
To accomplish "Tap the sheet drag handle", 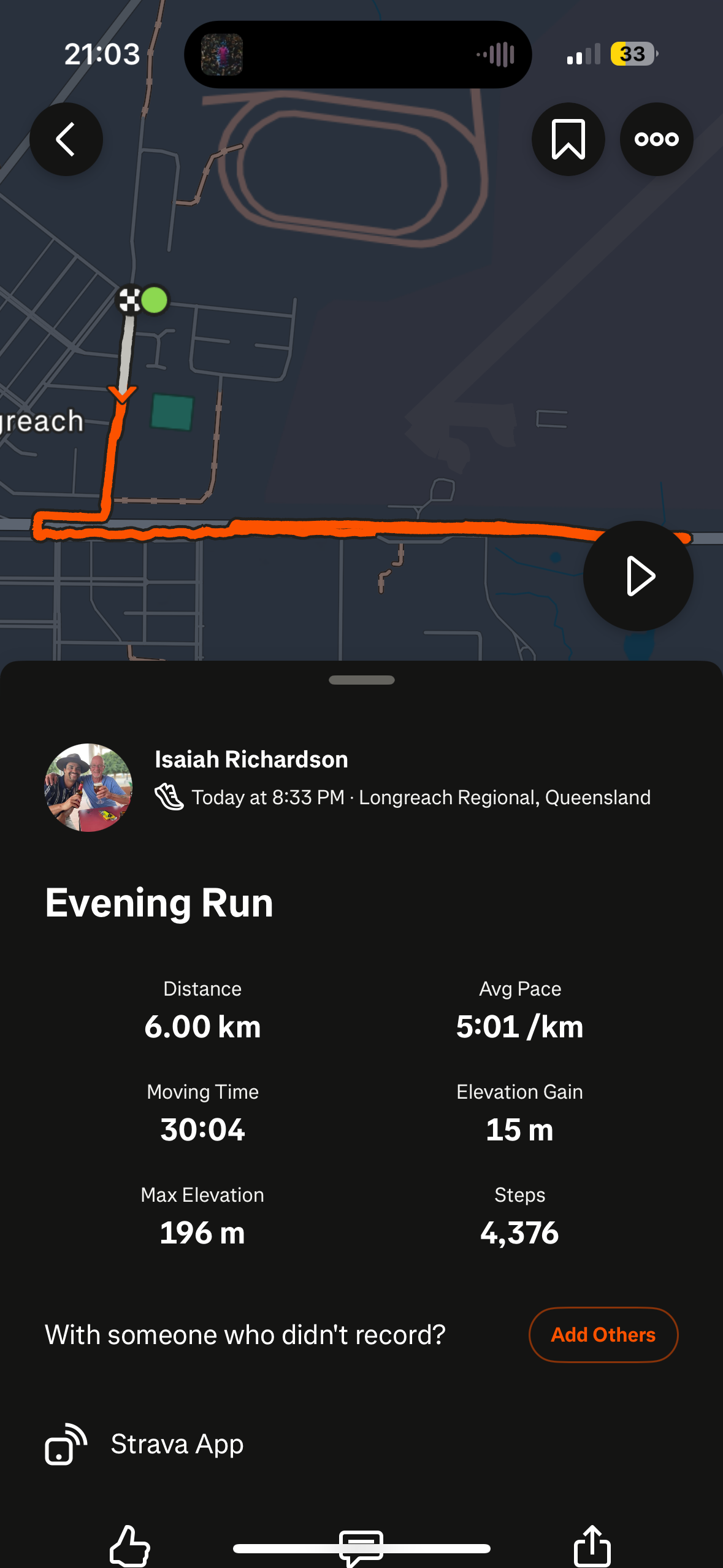I will coord(361,680).
